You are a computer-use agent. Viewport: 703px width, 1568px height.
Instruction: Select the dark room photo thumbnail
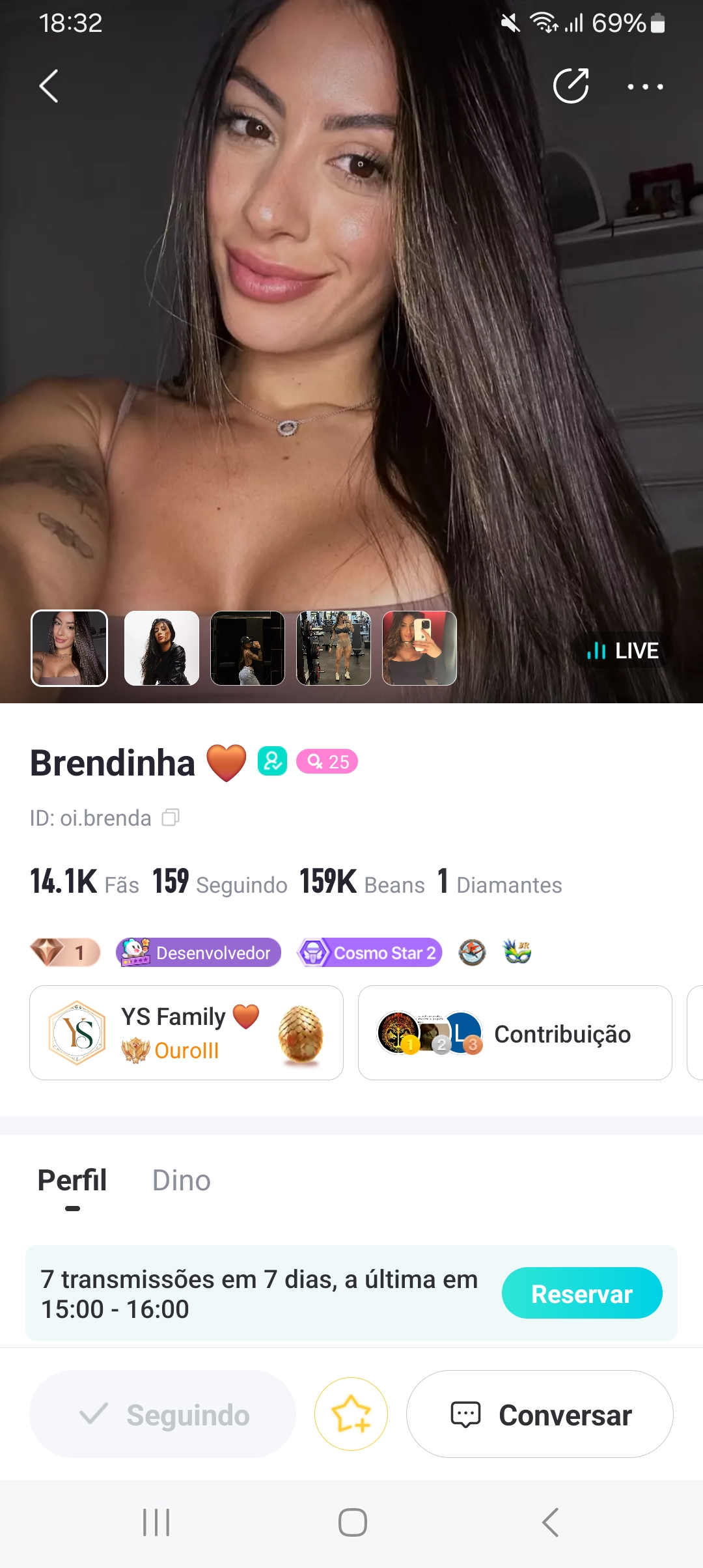pyautogui.click(x=247, y=648)
